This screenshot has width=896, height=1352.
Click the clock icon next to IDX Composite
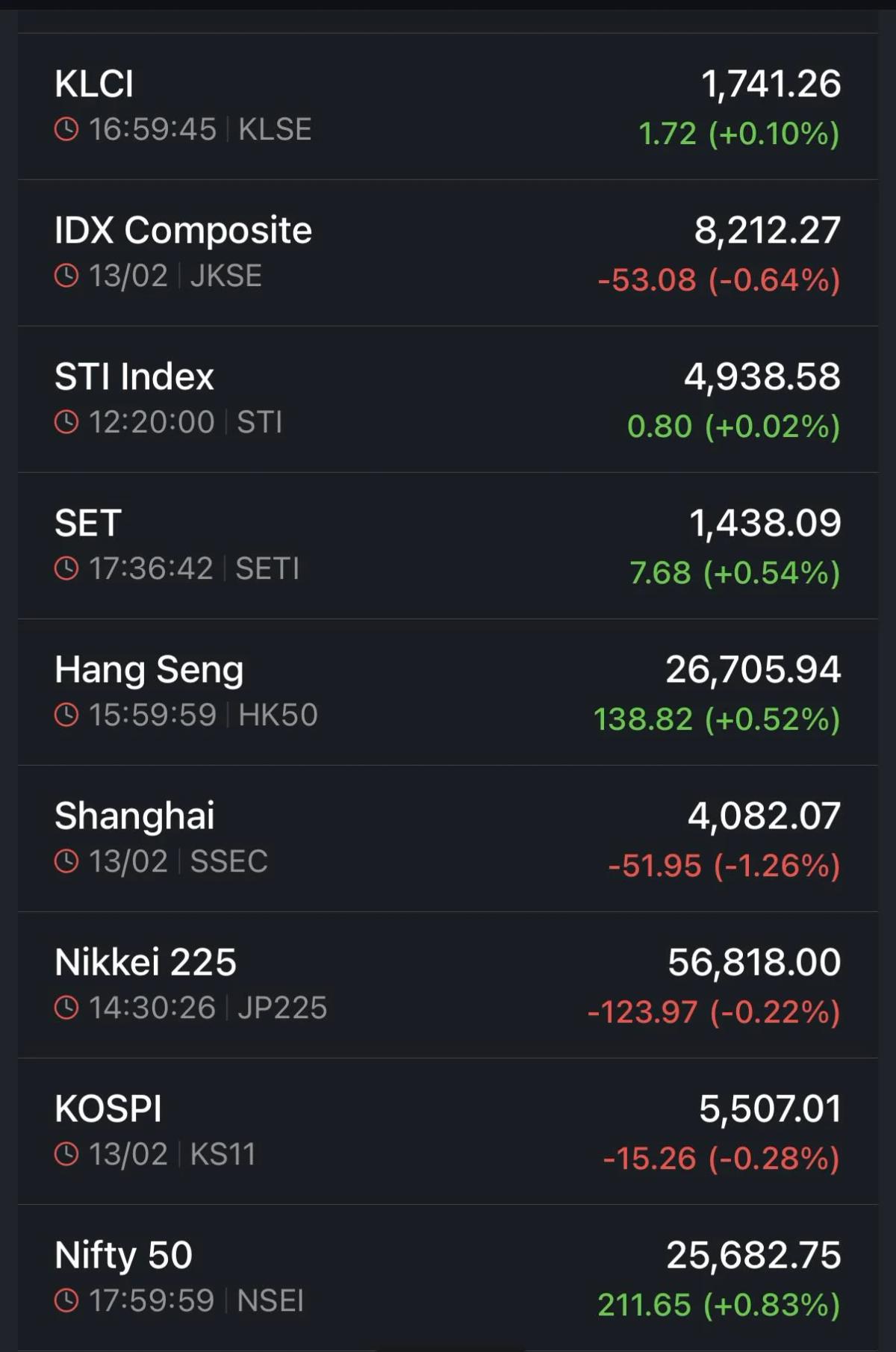tap(67, 276)
